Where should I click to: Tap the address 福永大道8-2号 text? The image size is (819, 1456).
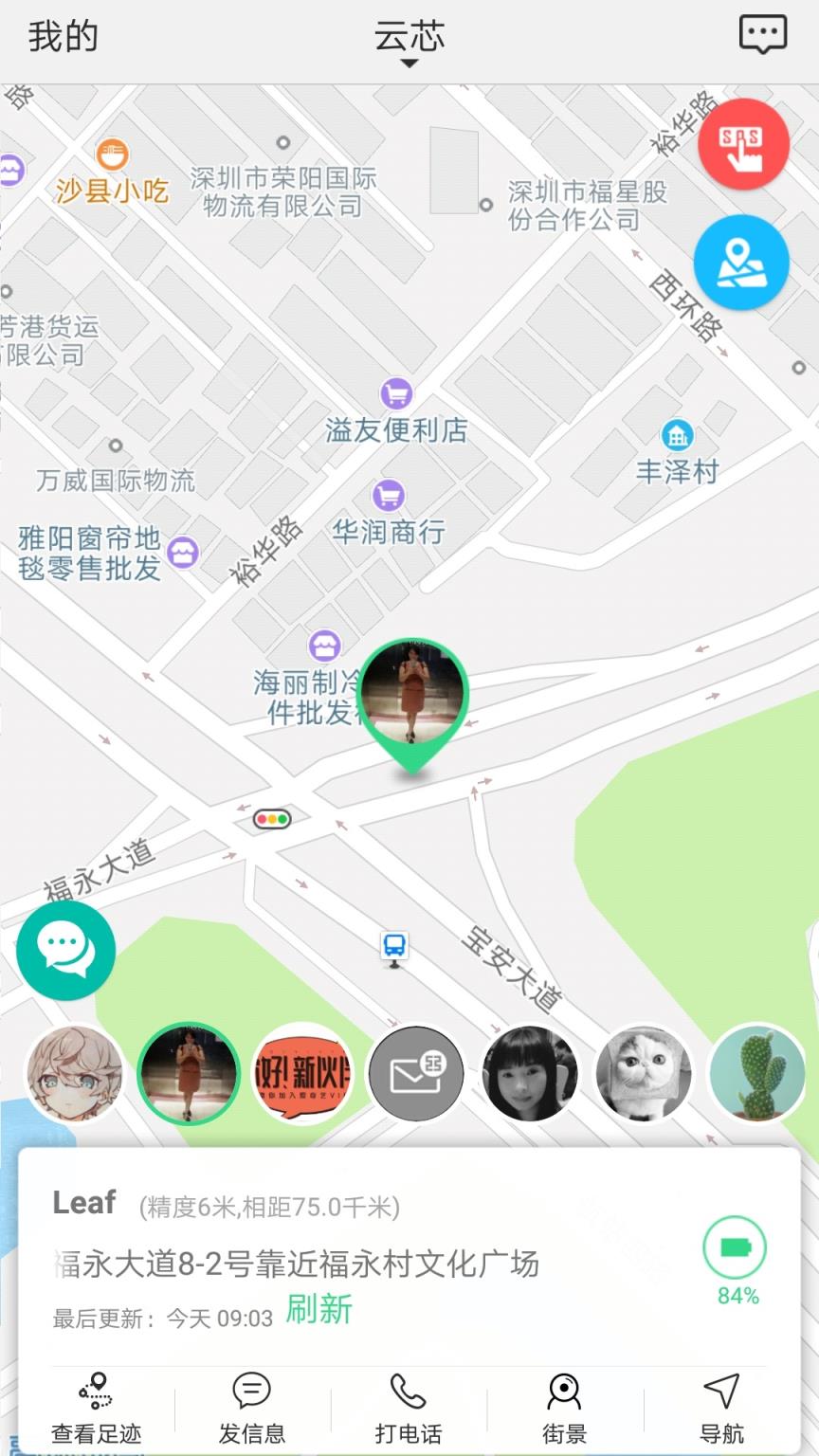(294, 1265)
